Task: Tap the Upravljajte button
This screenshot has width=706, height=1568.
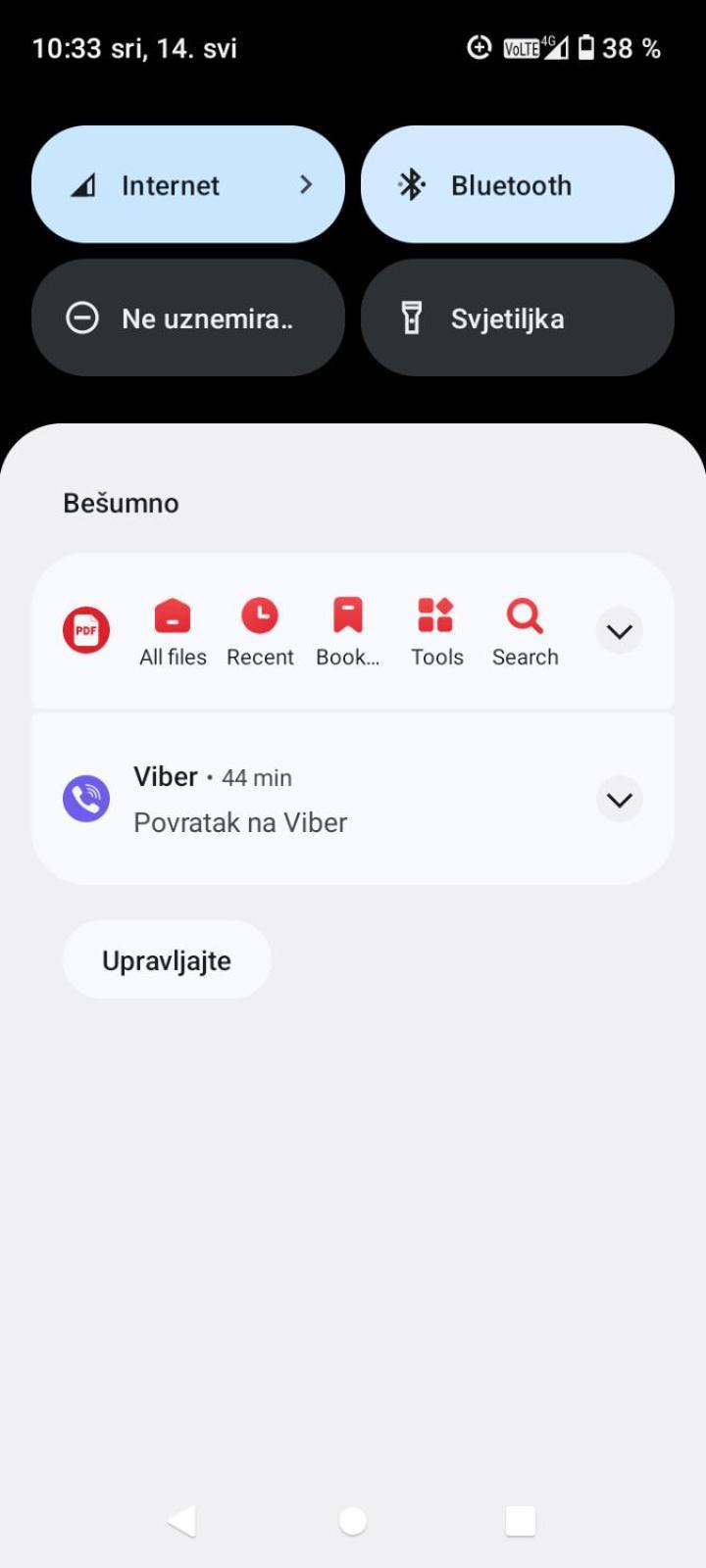Action: [167, 960]
